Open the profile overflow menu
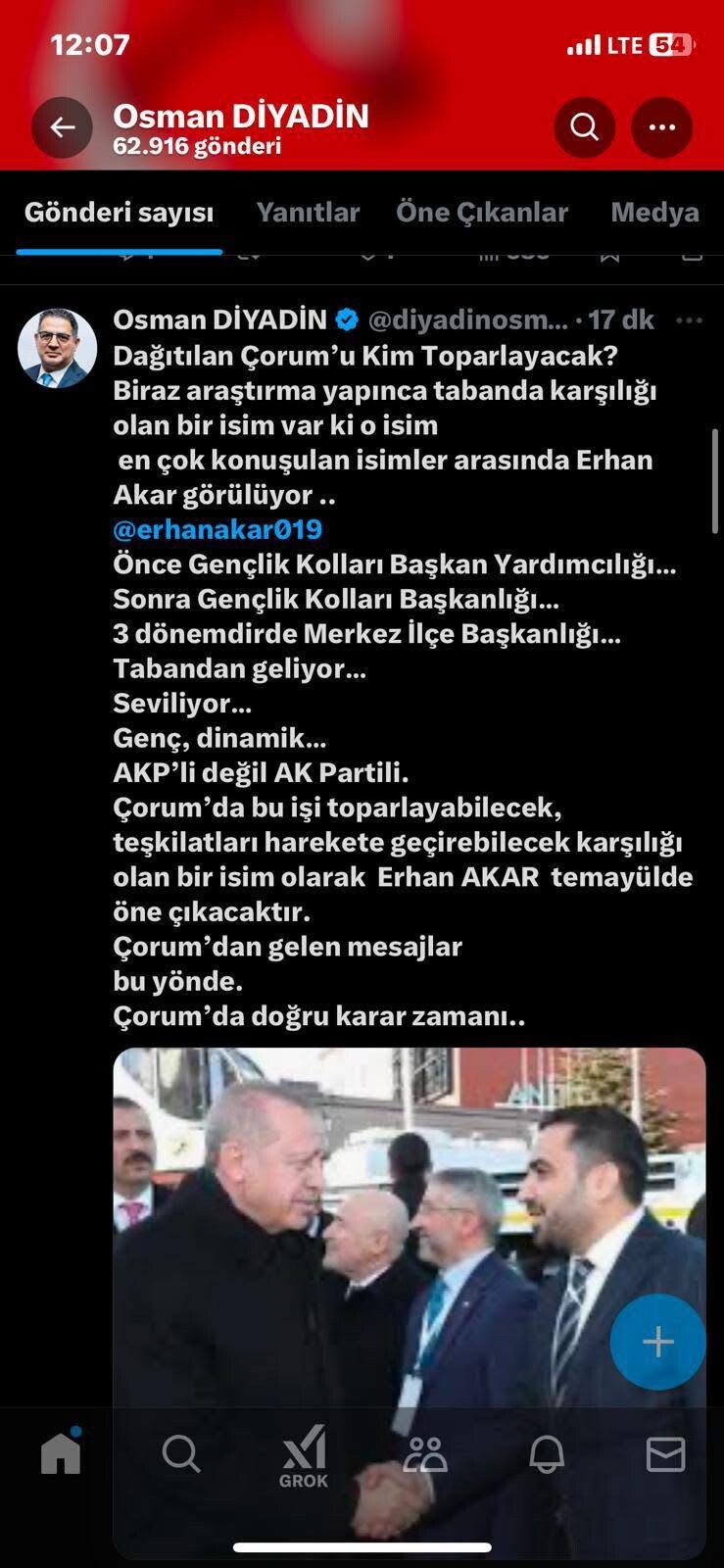This screenshot has height=1568, width=724. (x=662, y=127)
